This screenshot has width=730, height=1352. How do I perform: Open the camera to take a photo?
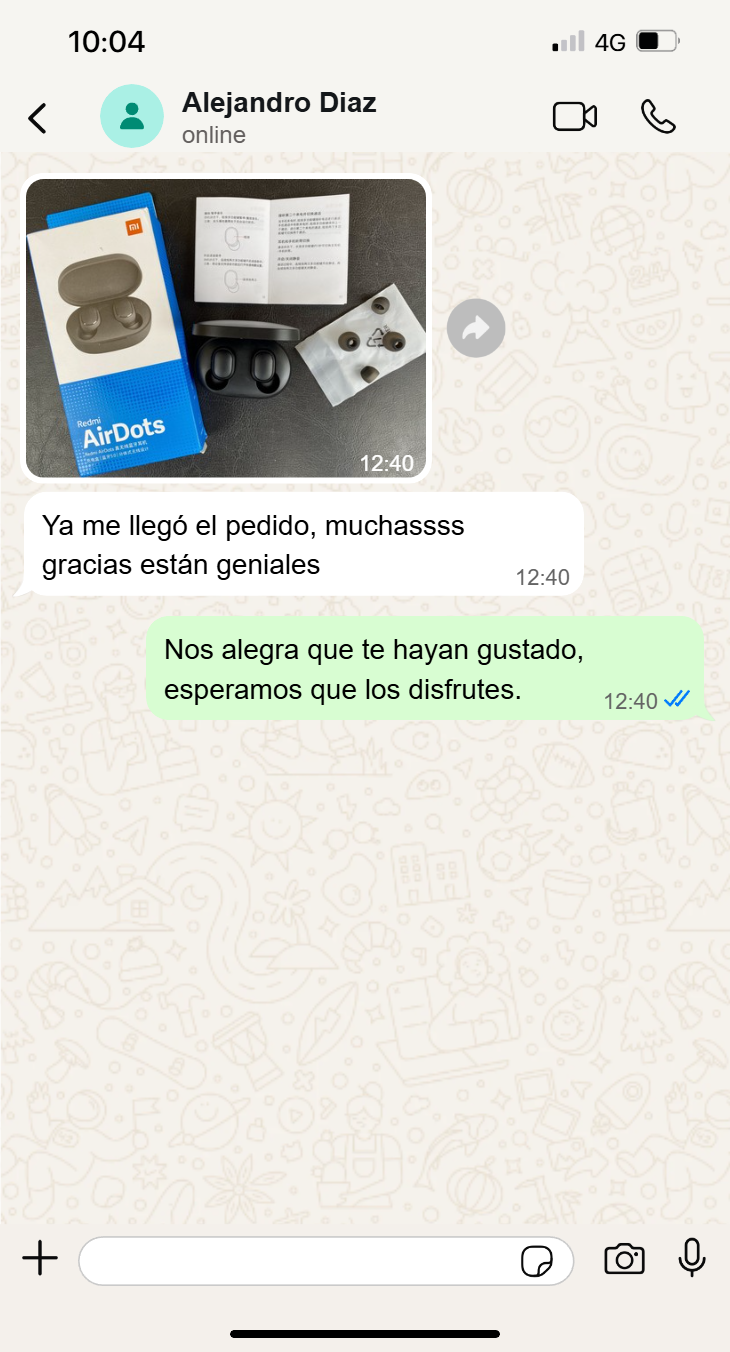point(624,1259)
